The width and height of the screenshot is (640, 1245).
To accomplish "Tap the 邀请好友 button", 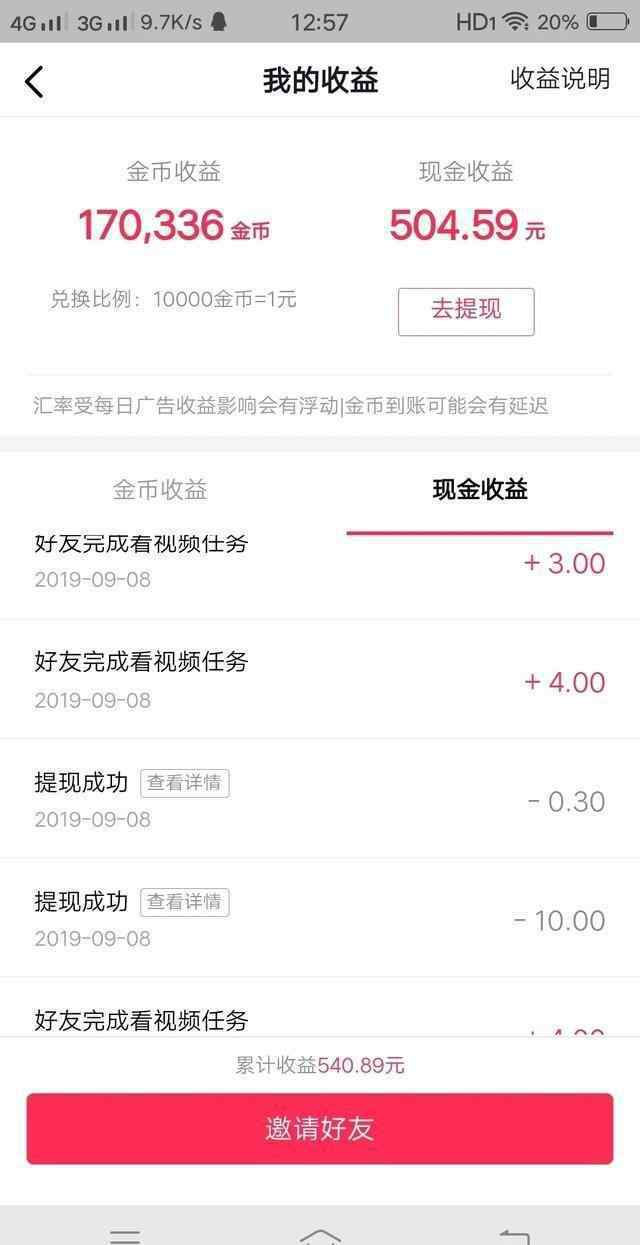I will click(320, 1129).
